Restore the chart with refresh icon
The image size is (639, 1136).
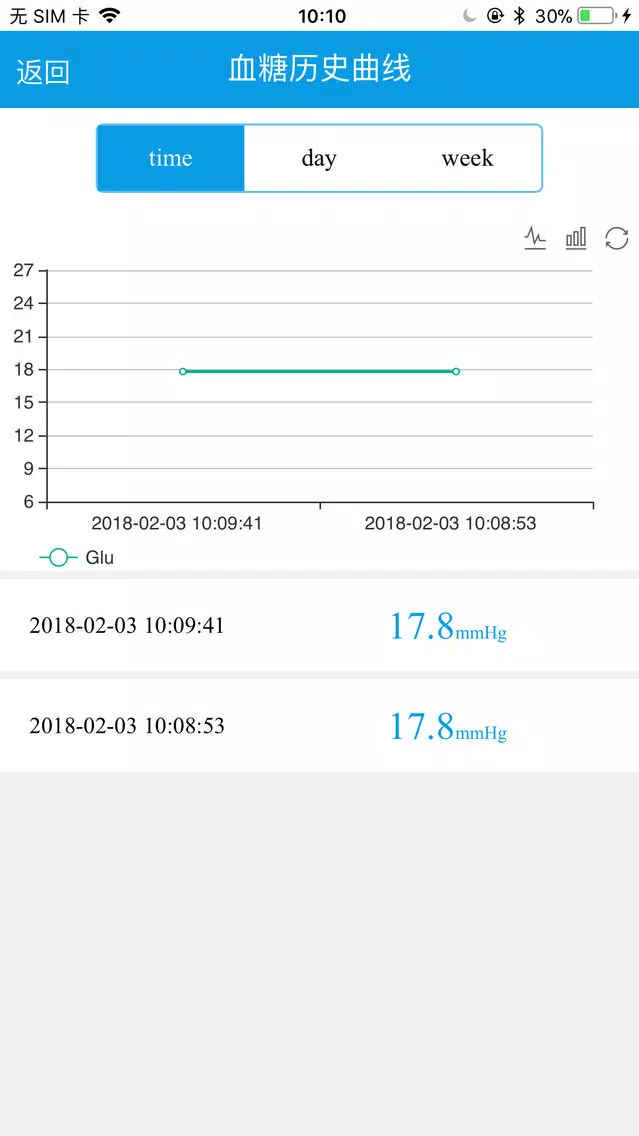click(x=617, y=238)
